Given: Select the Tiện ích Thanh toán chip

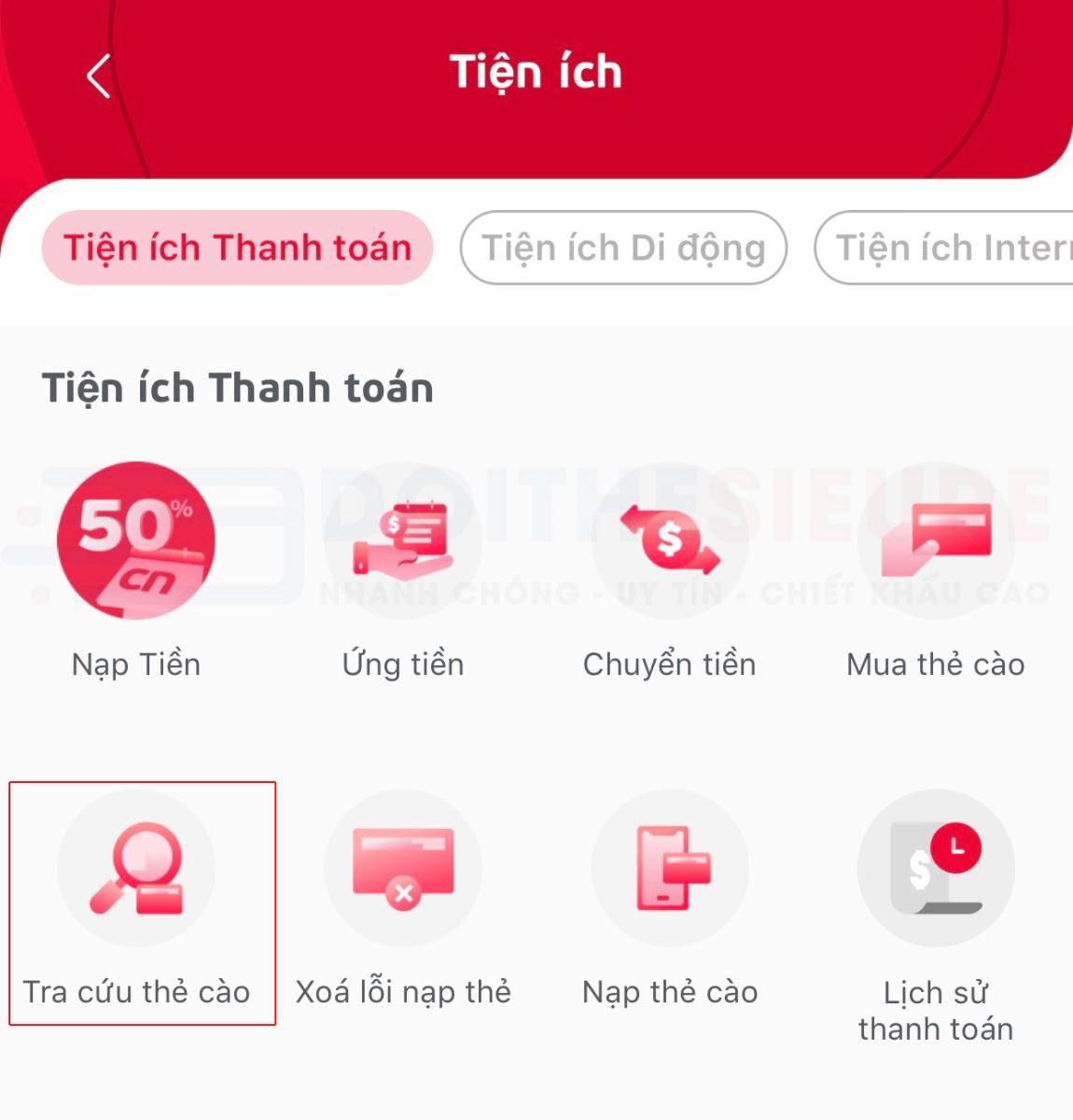Looking at the screenshot, I should click(x=237, y=247).
